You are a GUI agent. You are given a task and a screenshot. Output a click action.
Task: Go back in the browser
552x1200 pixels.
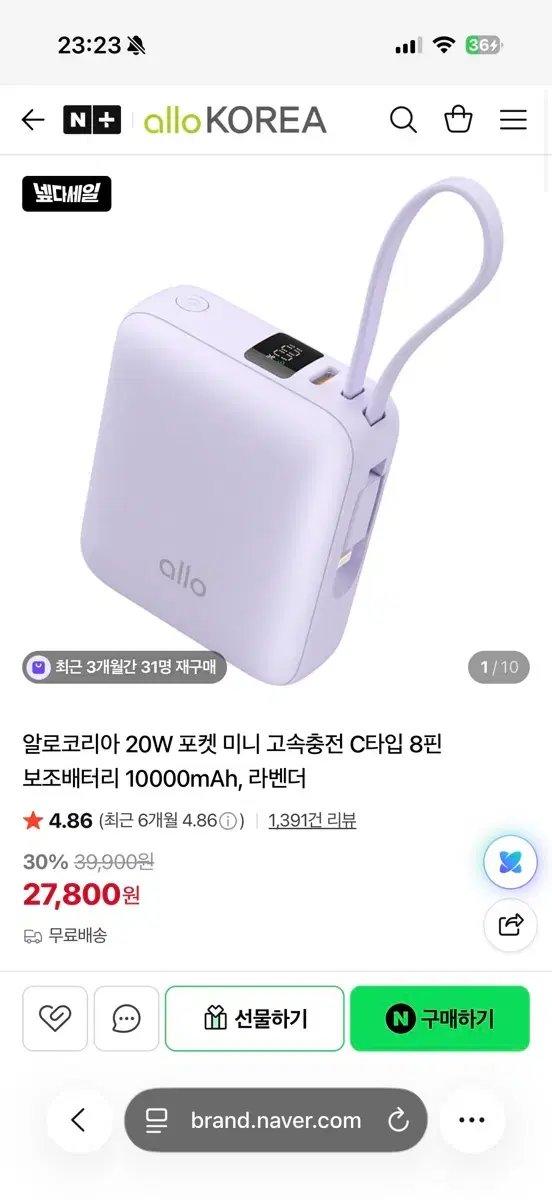(79, 1120)
